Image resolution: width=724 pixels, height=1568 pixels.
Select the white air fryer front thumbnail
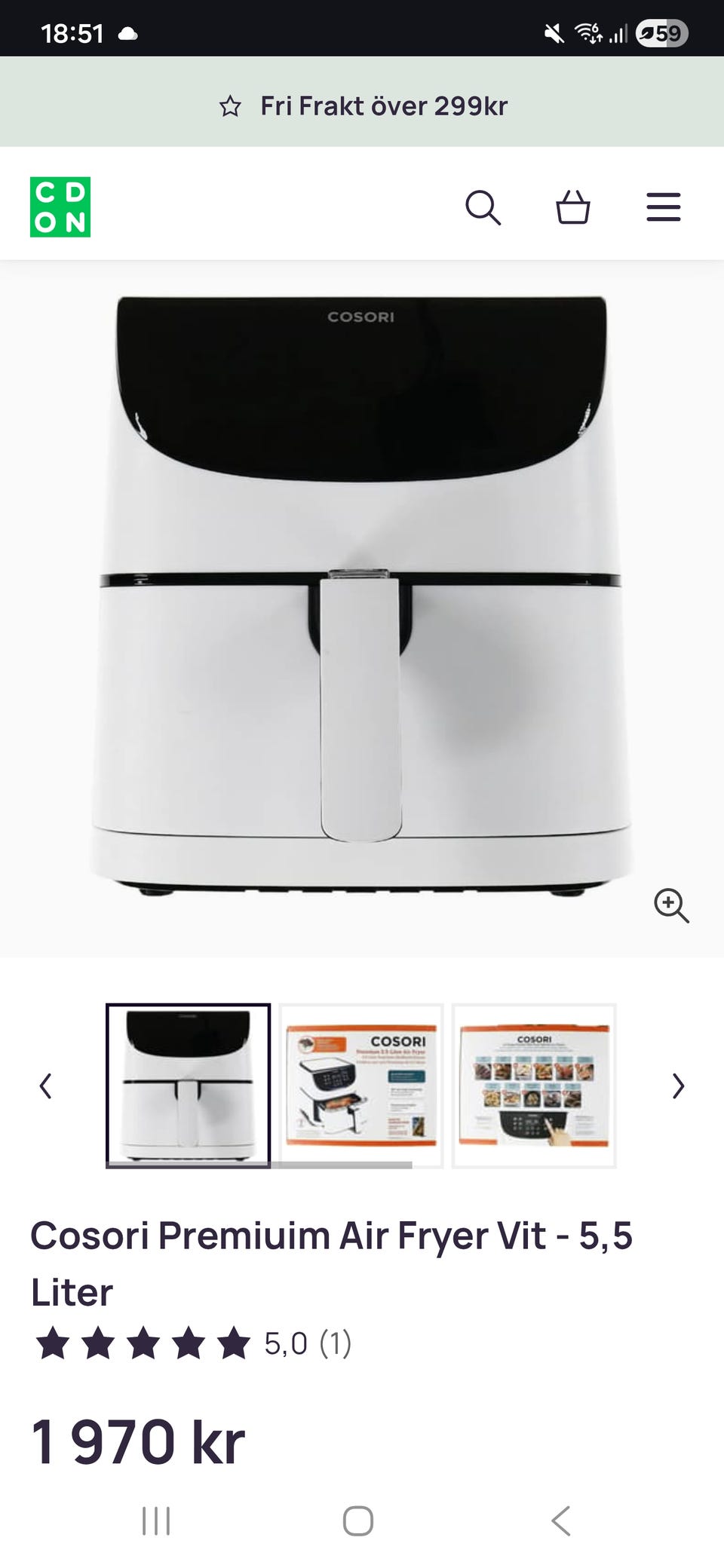click(188, 1086)
